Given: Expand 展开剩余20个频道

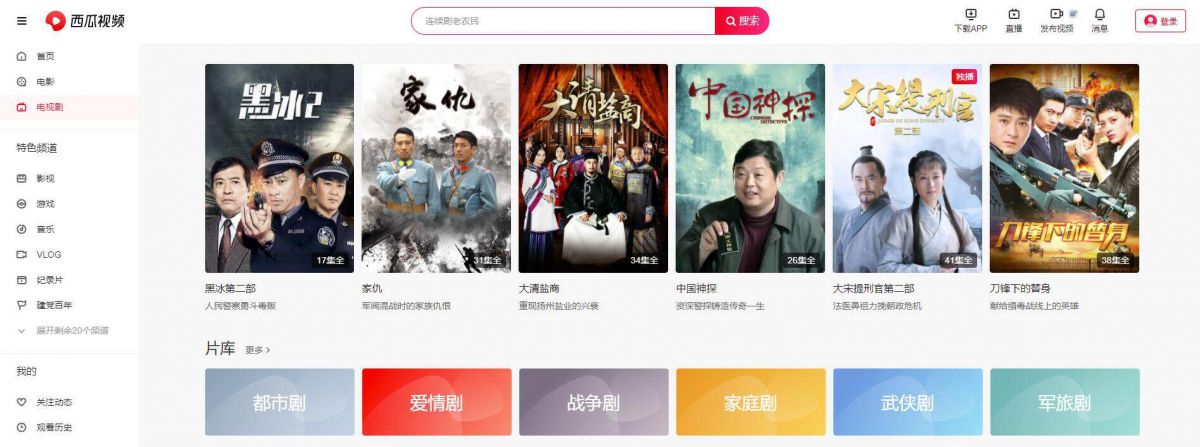Looking at the screenshot, I should pyautogui.click(x=64, y=330).
